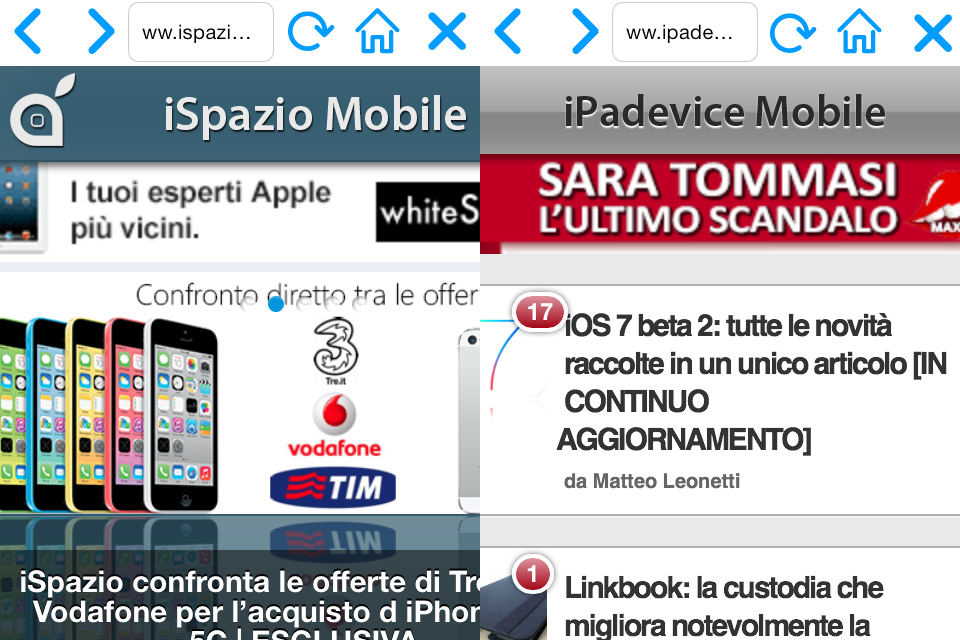Go home in the iPadevice pane
The width and height of the screenshot is (960, 640).
point(859,32)
